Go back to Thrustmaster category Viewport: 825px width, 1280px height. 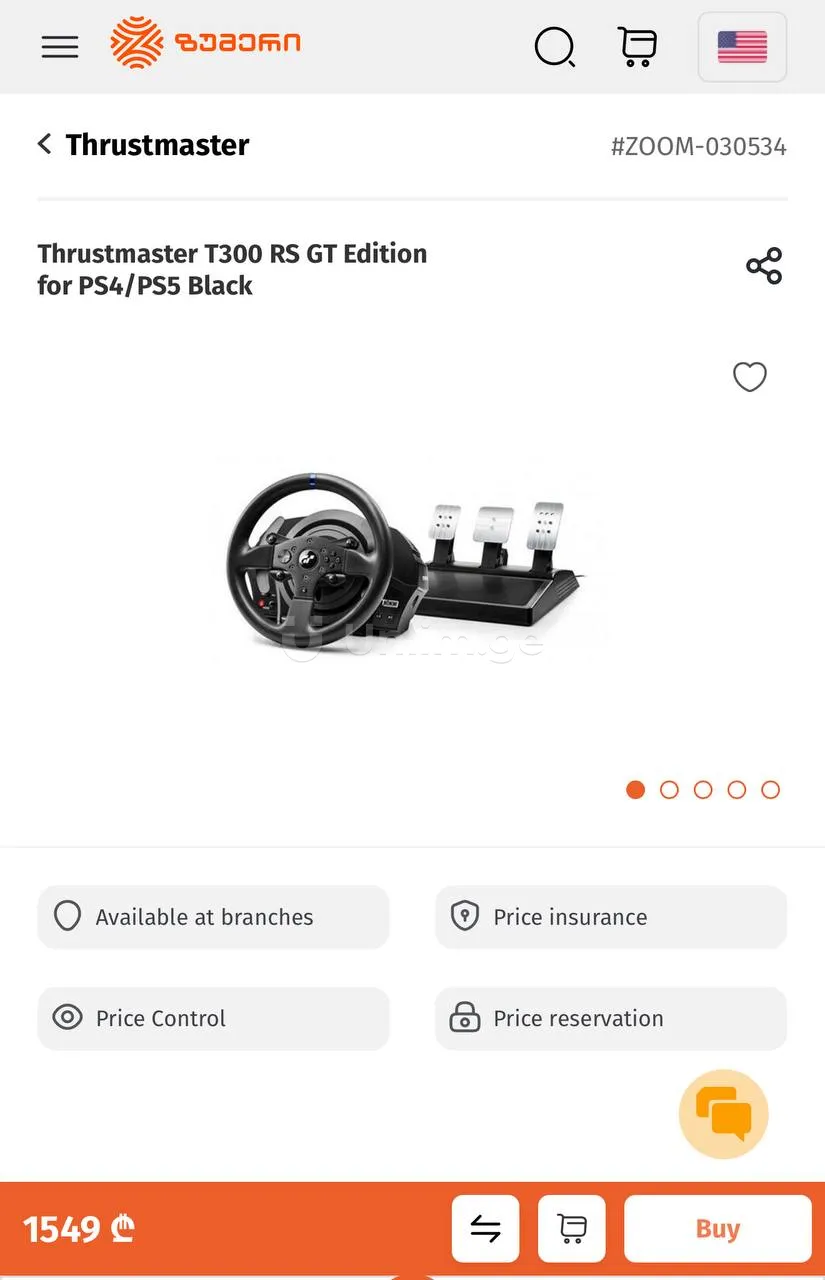pos(45,144)
